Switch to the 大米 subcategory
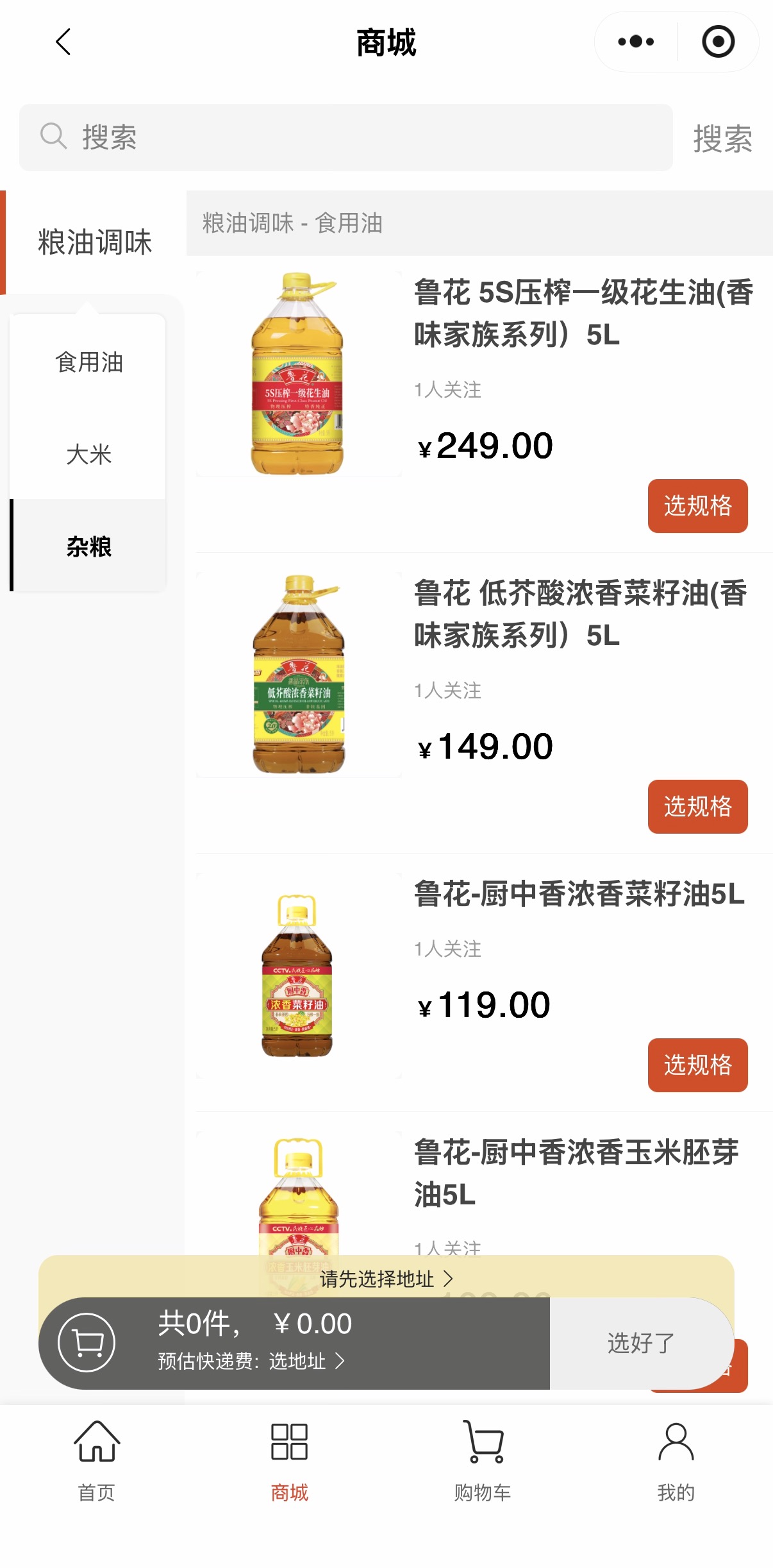773x1568 pixels. click(88, 455)
